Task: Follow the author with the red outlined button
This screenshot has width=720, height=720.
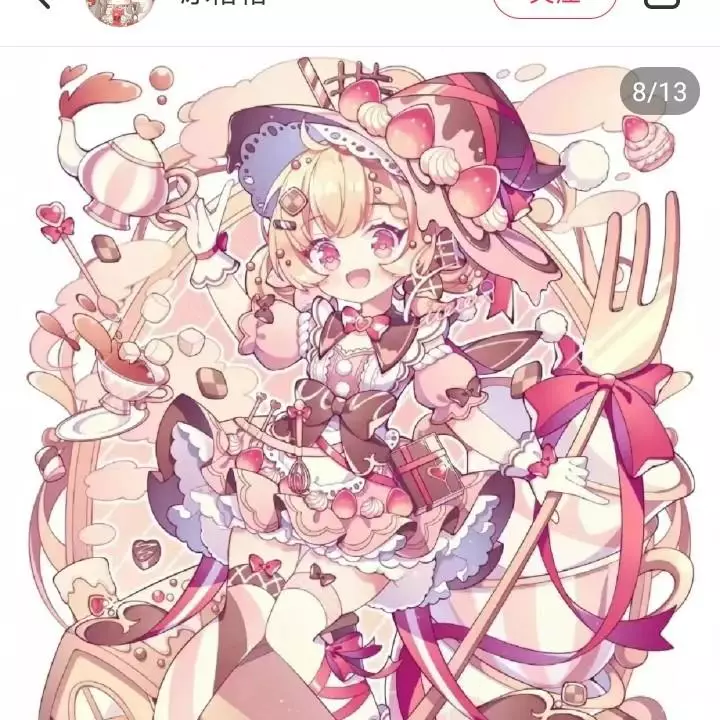Action: tap(555, 5)
